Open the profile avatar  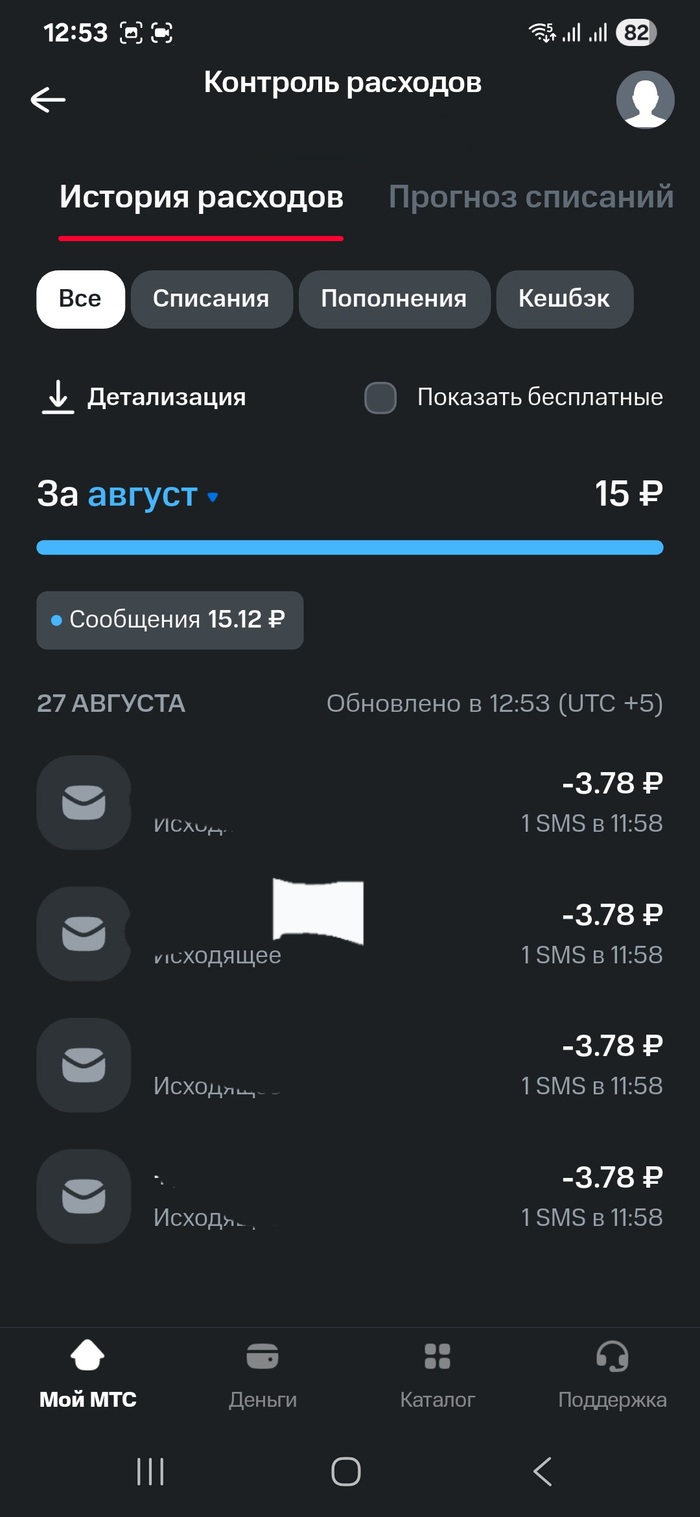coord(644,100)
